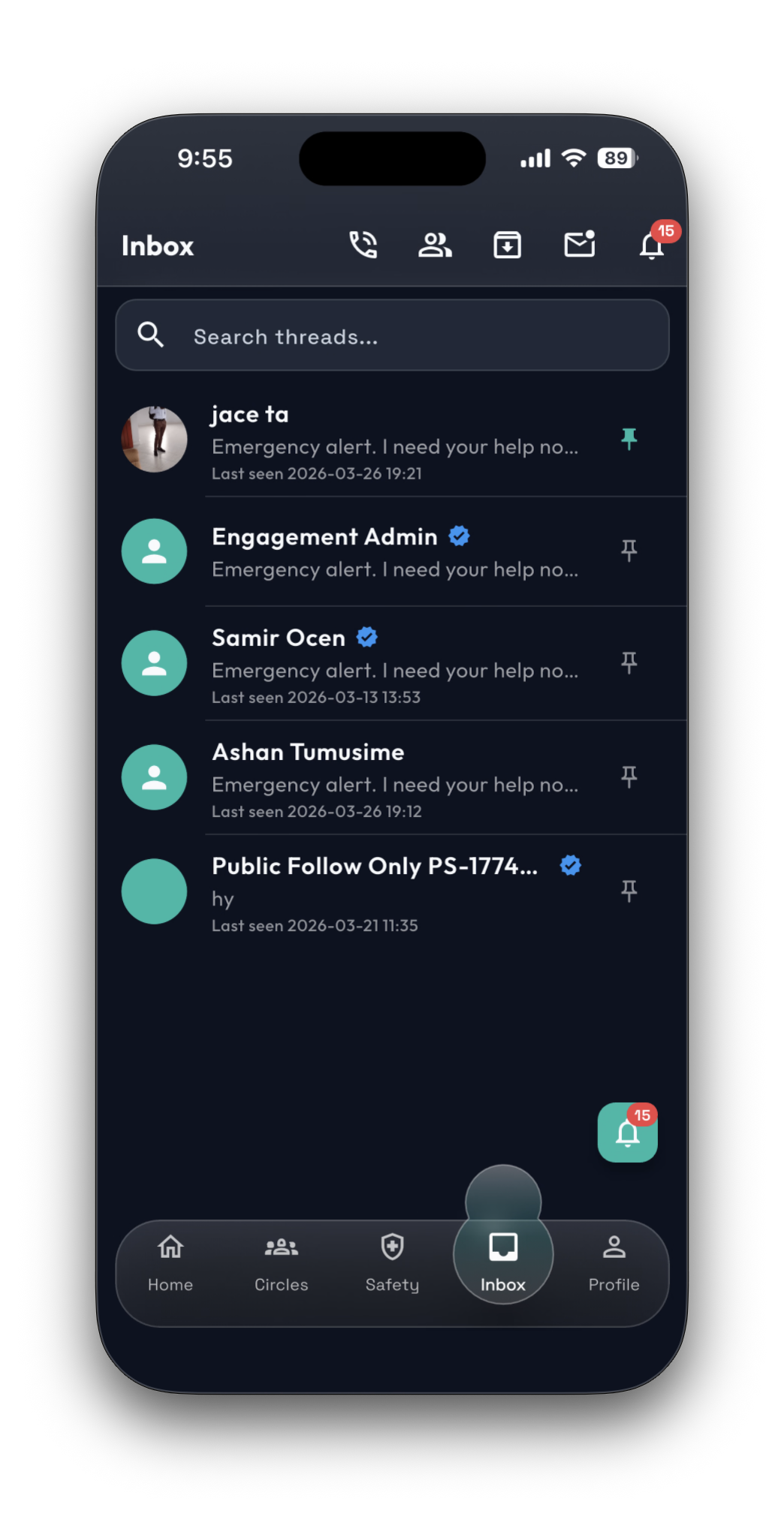This screenshot has width=784, height=1517.
Task: Unpin the jace ta conversation
Action: [629, 438]
